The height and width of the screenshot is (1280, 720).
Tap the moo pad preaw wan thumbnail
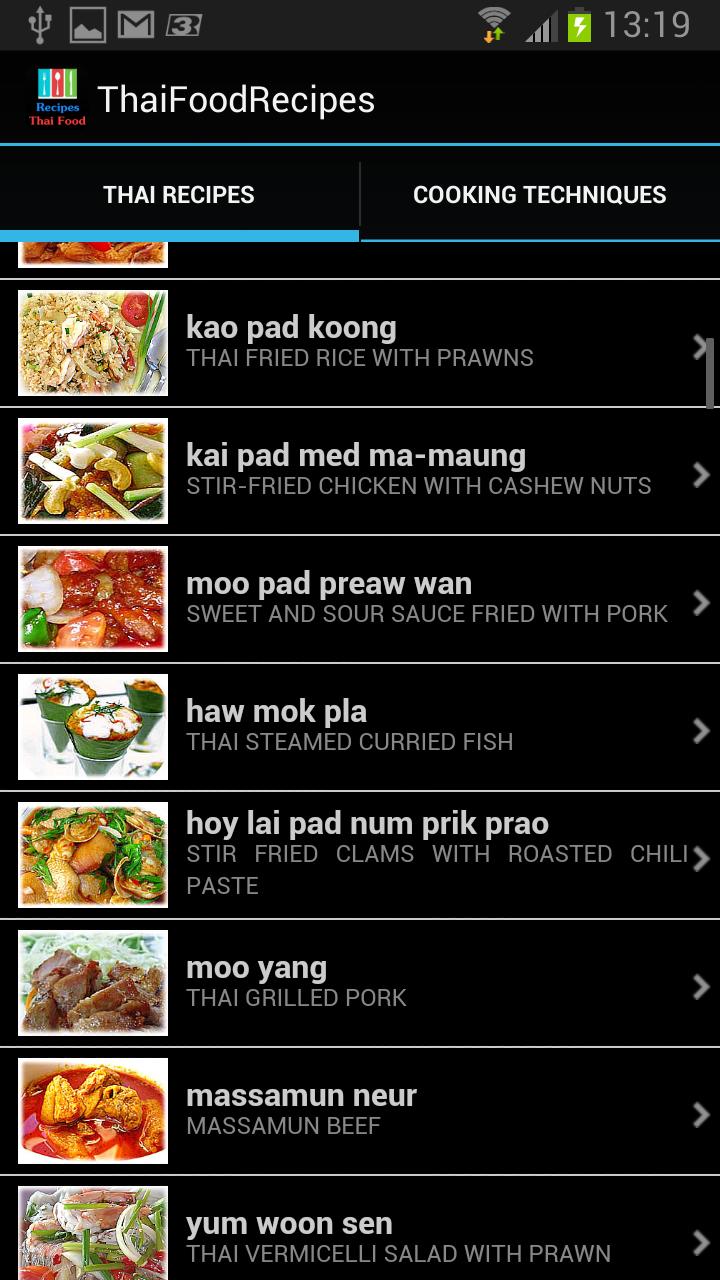coord(92,599)
